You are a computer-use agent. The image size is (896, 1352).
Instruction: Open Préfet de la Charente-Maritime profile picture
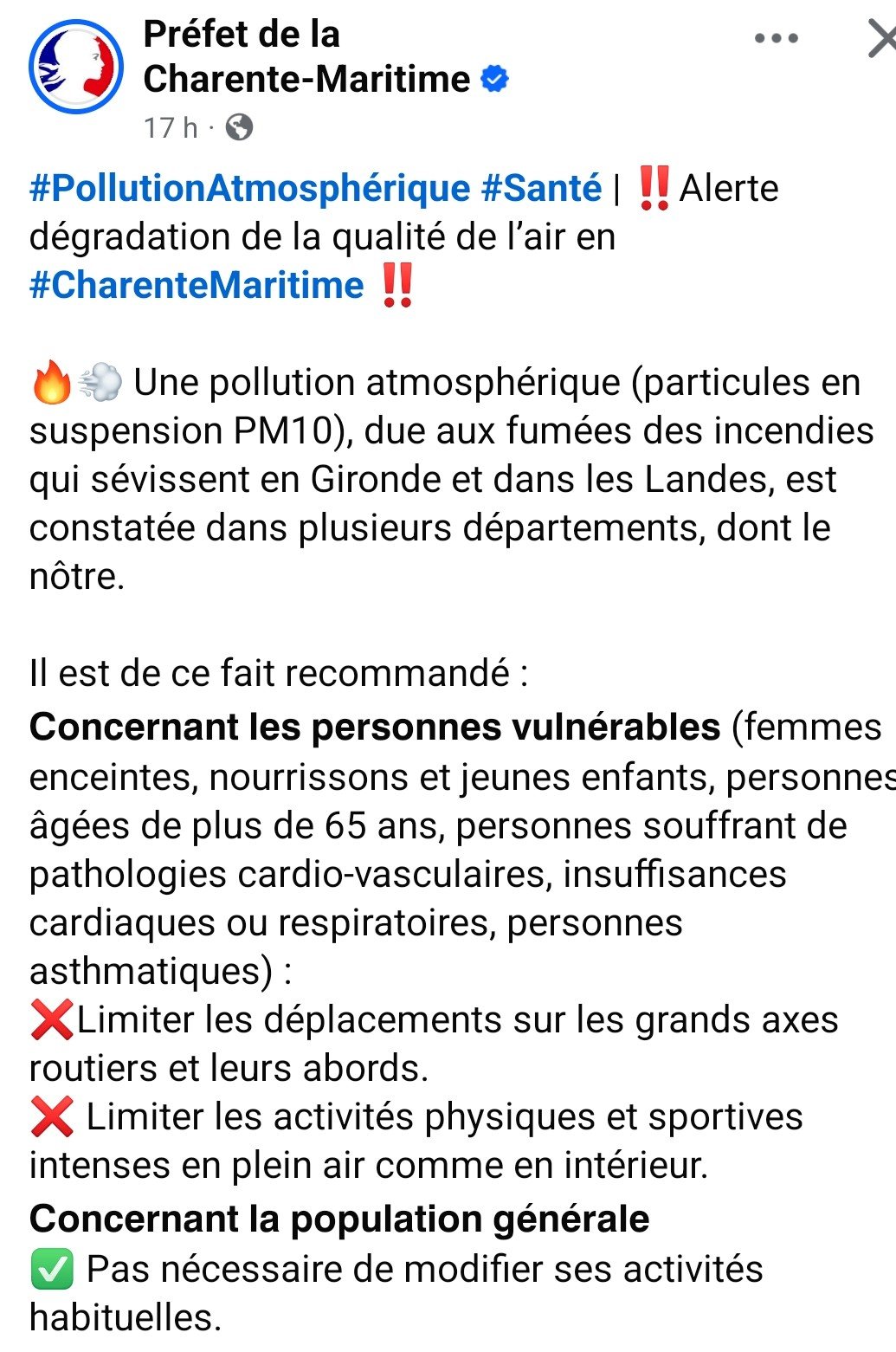(76, 68)
